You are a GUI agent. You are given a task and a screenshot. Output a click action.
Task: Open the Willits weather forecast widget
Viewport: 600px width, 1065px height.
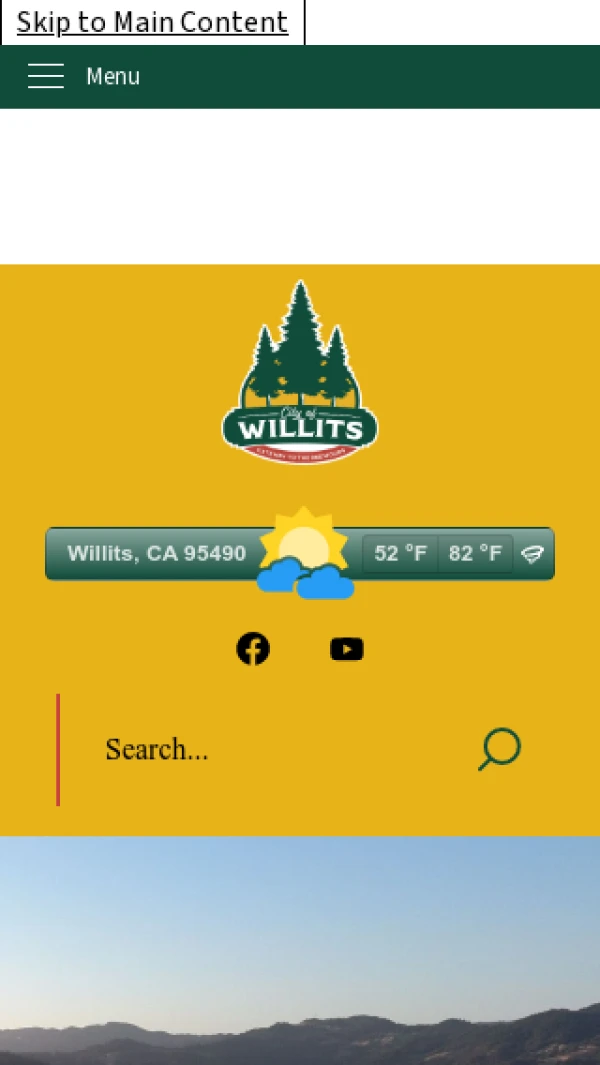300,553
